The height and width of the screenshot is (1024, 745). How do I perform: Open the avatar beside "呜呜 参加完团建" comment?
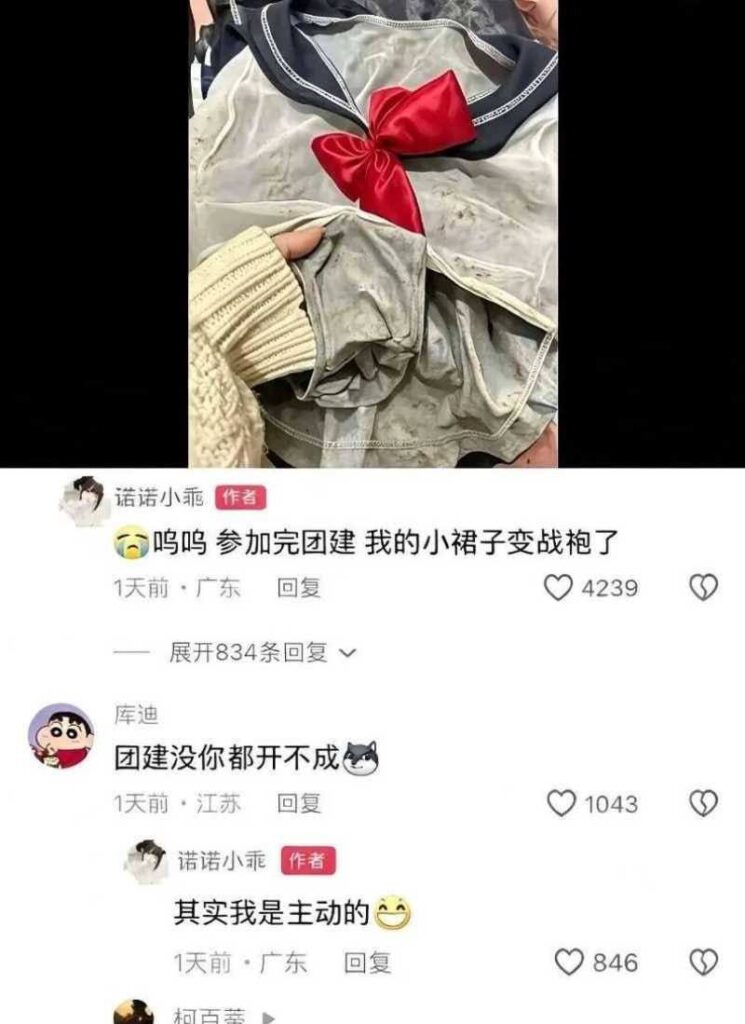click(84, 502)
